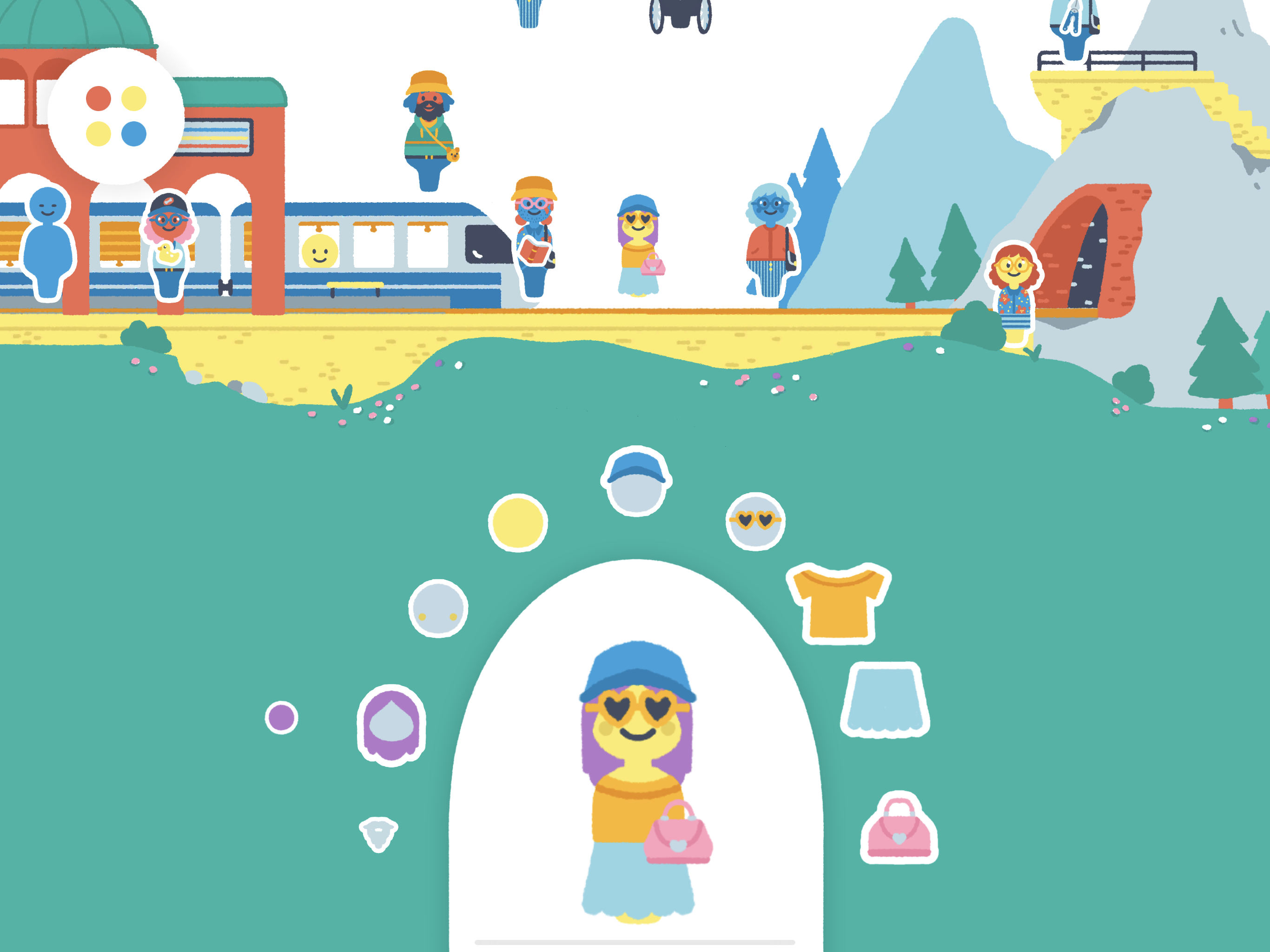The image size is (1270, 952).
Task: Choose the yellow skin color circle
Action: (518, 522)
